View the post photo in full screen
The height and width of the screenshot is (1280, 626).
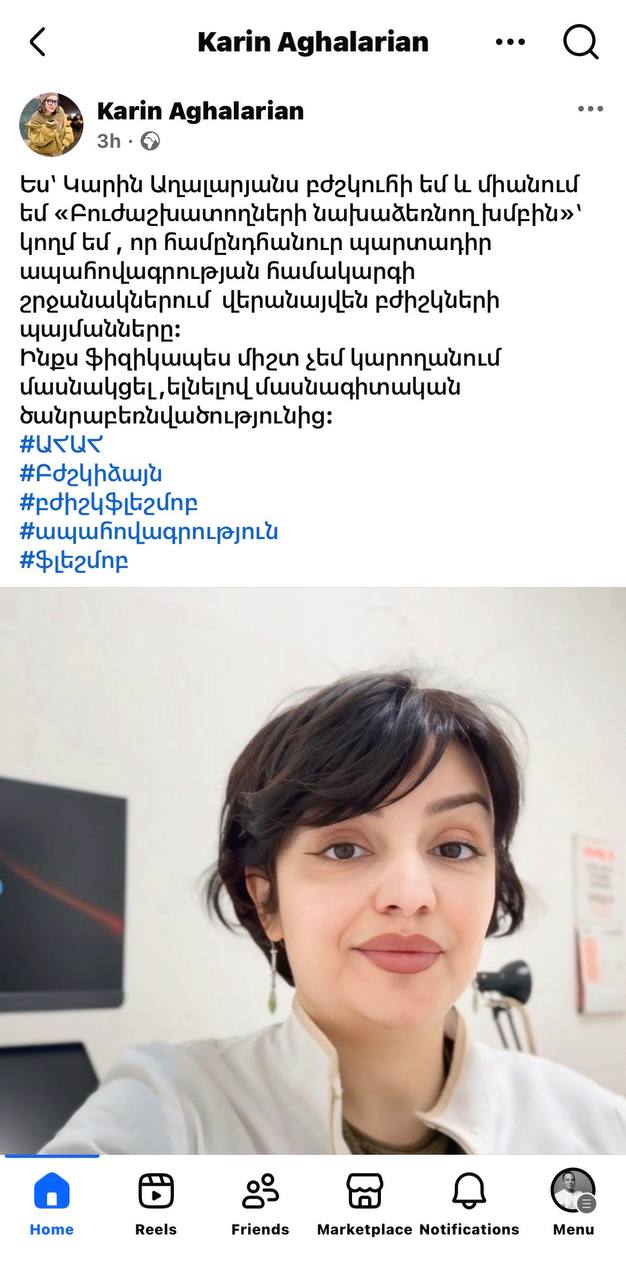click(313, 870)
